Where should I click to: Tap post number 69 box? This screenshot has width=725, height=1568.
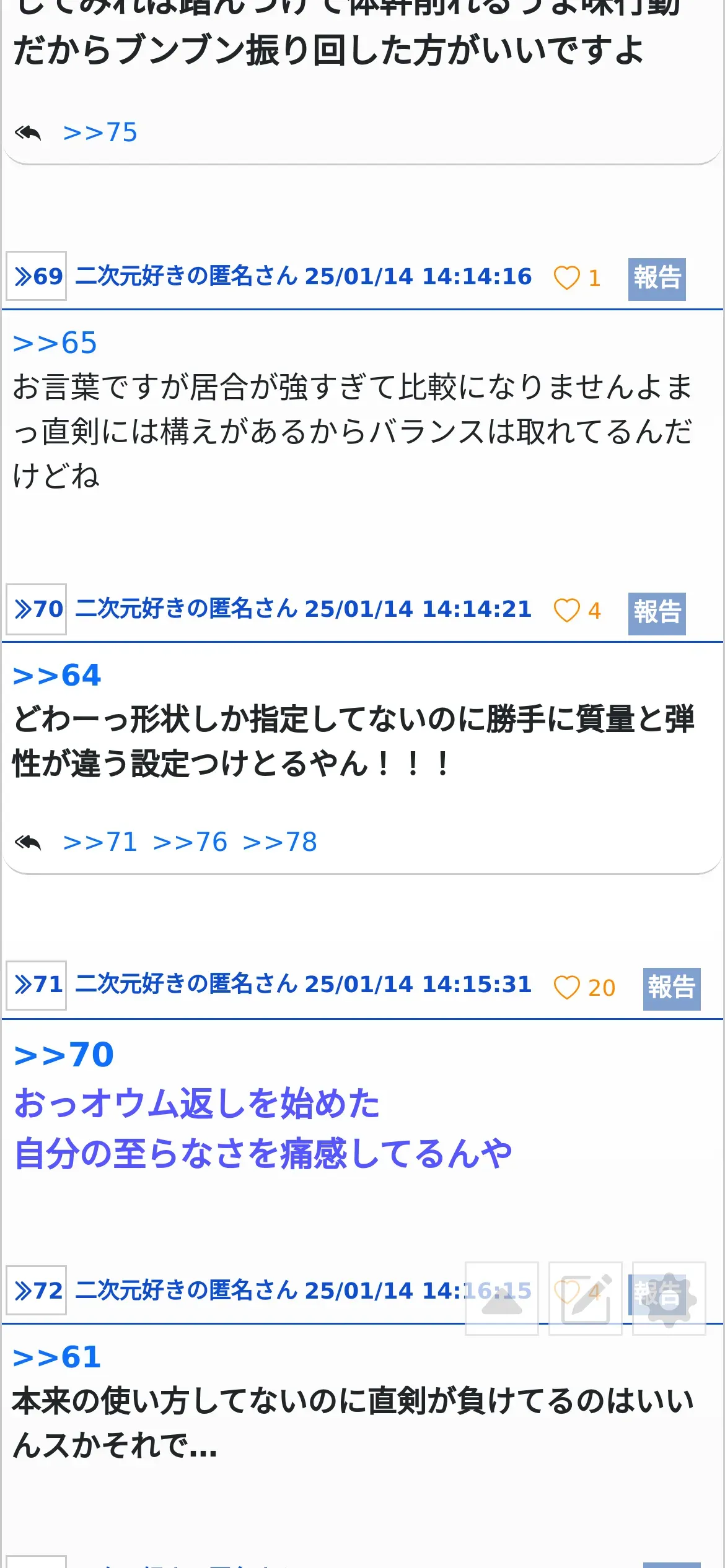[x=37, y=276]
